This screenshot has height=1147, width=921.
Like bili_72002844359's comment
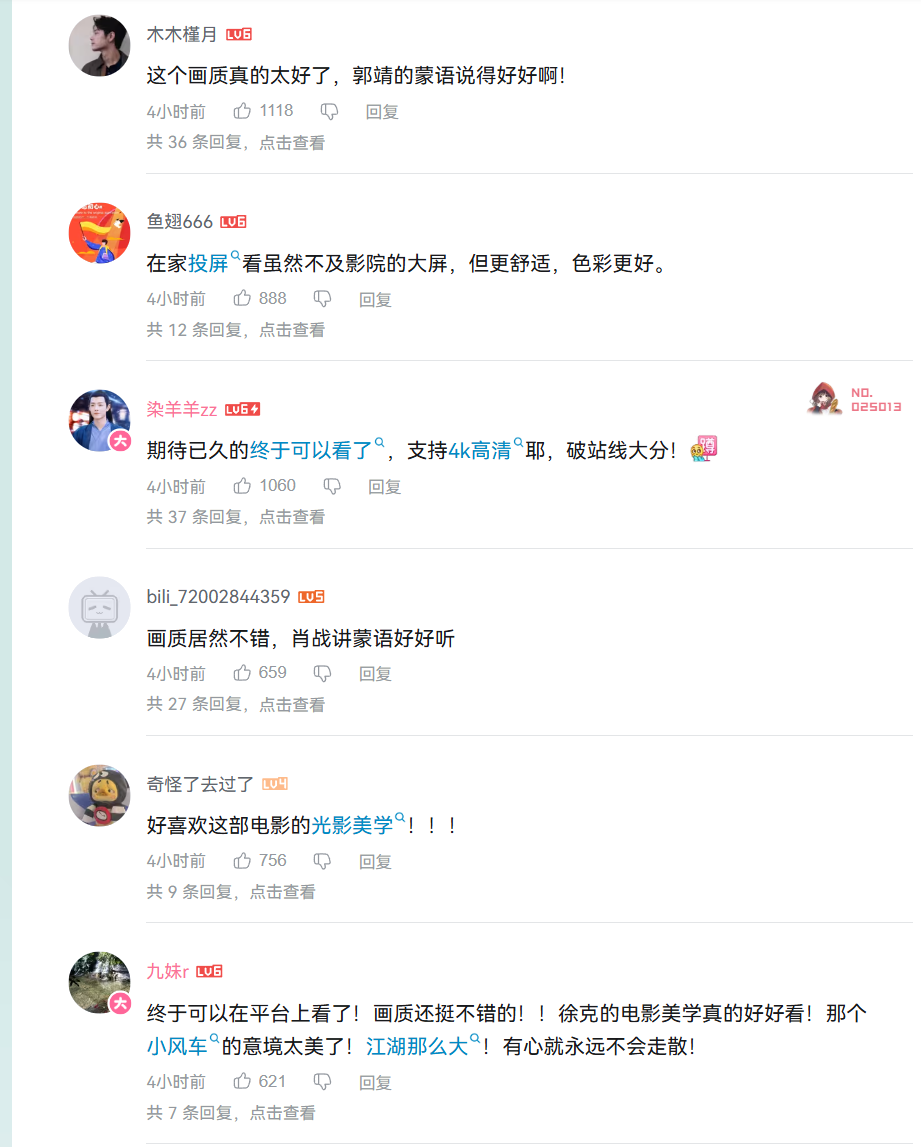(x=242, y=673)
